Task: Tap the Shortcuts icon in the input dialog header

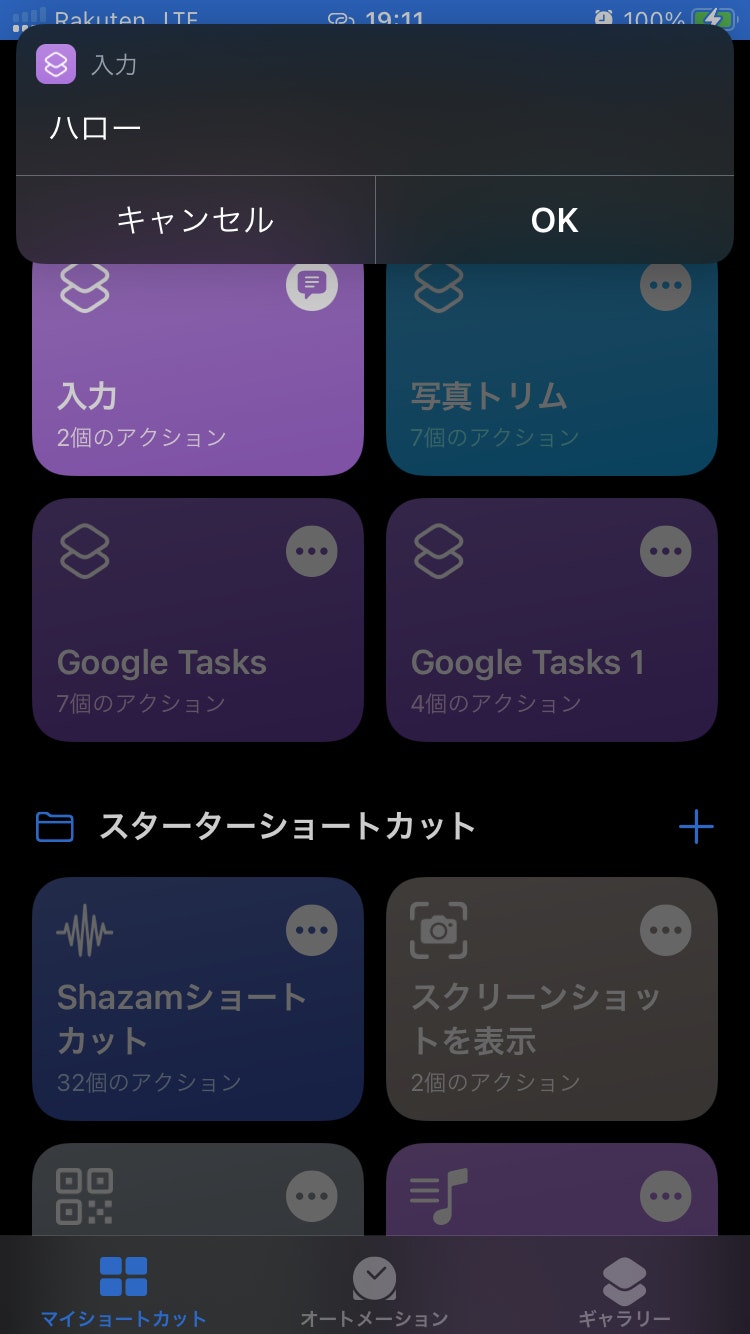Action: (x=56, y=65)
